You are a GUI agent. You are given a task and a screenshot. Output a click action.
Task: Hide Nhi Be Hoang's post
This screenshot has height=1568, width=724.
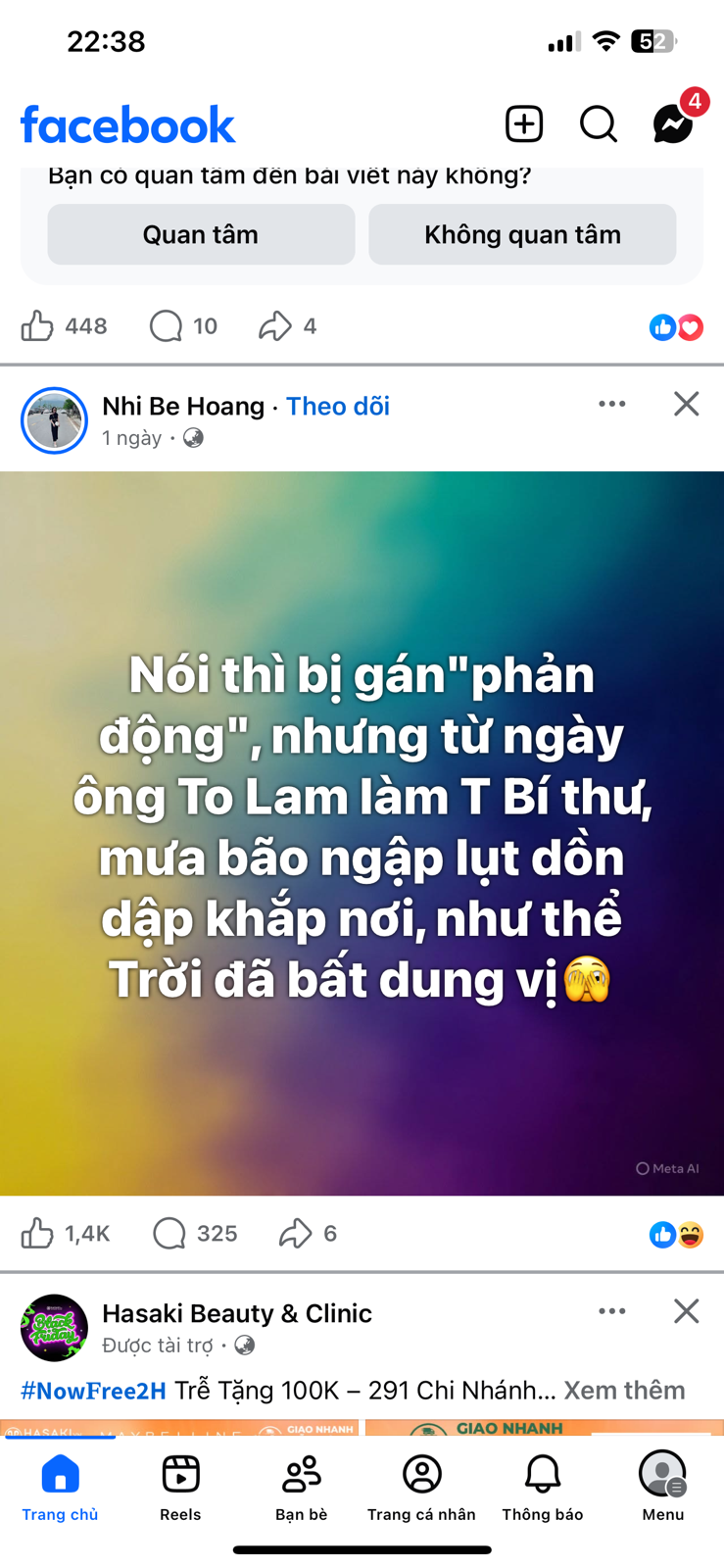pos(686,404)
